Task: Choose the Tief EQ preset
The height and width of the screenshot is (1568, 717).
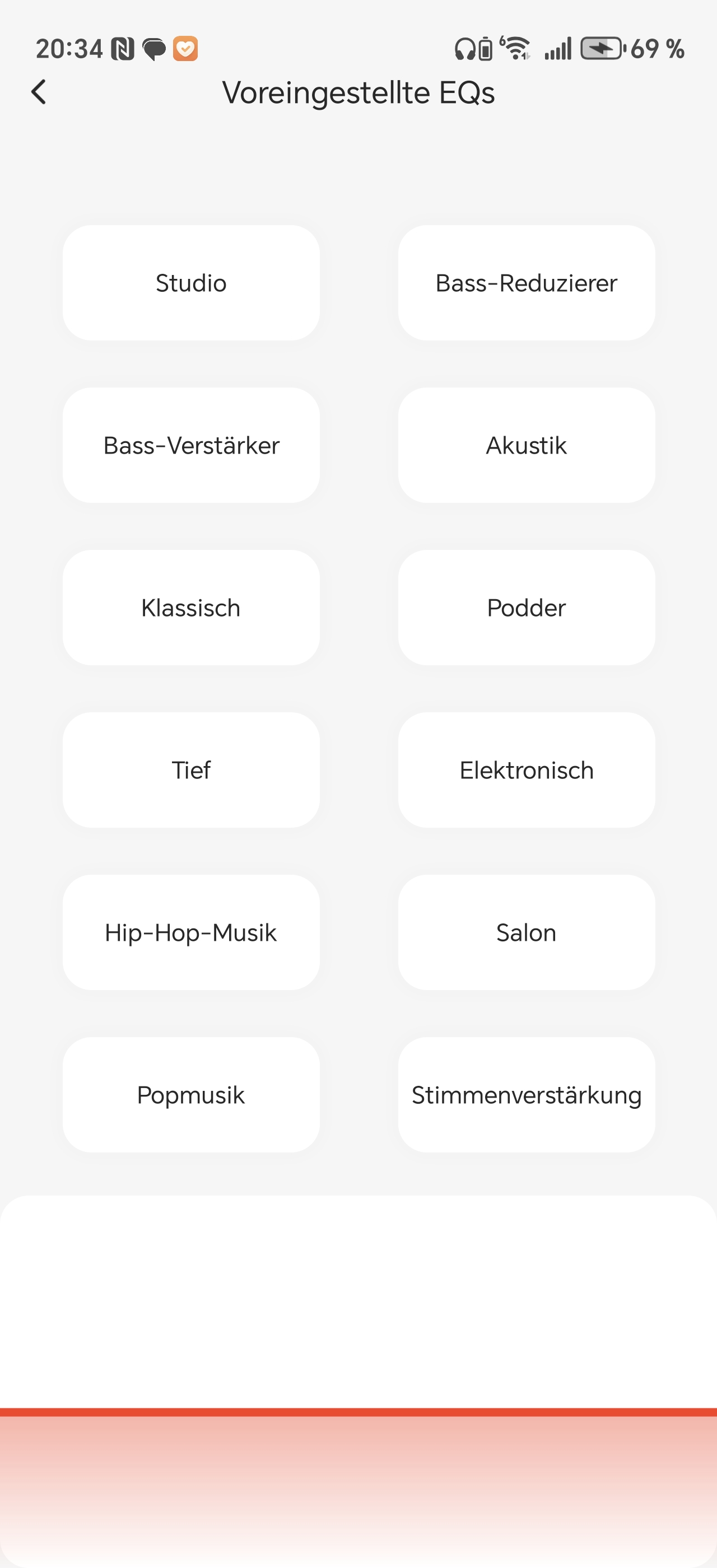Action: pyautogui.click(x=191, y=770)
